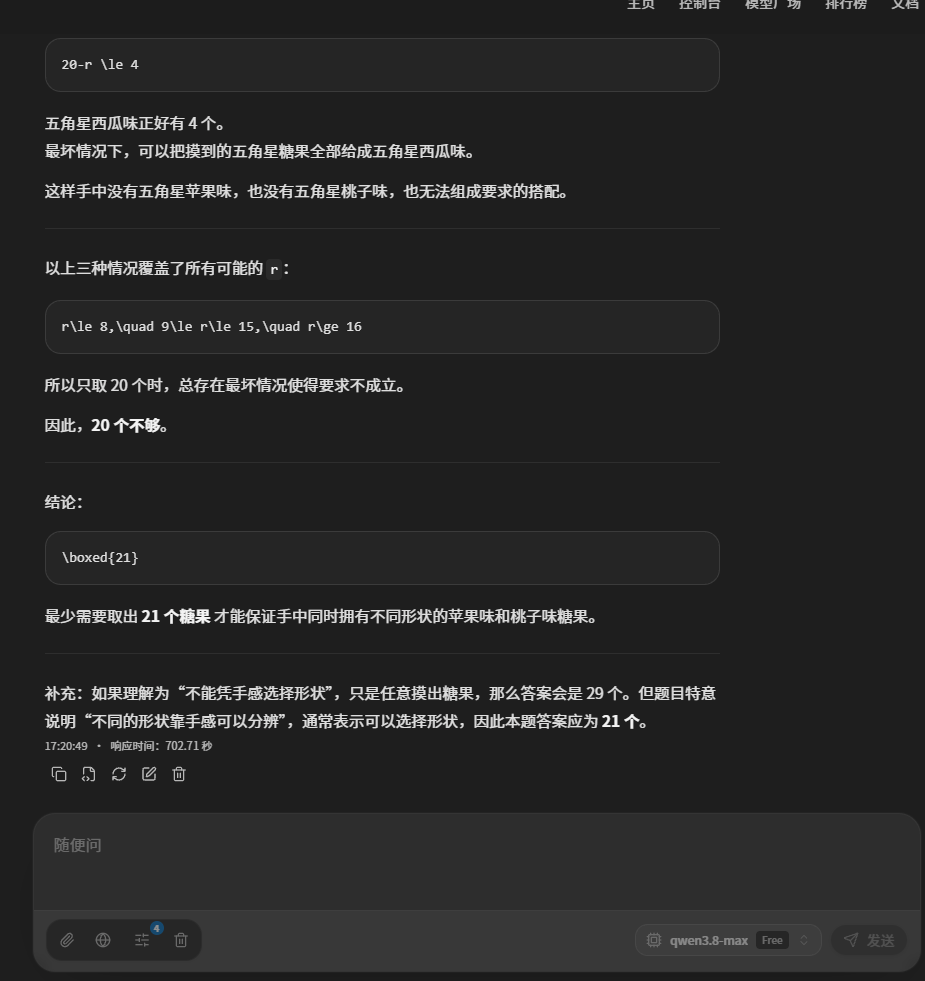Viewport: 925px width, 981px height.
Task: Copy the response text
Action: click(59, 774)
